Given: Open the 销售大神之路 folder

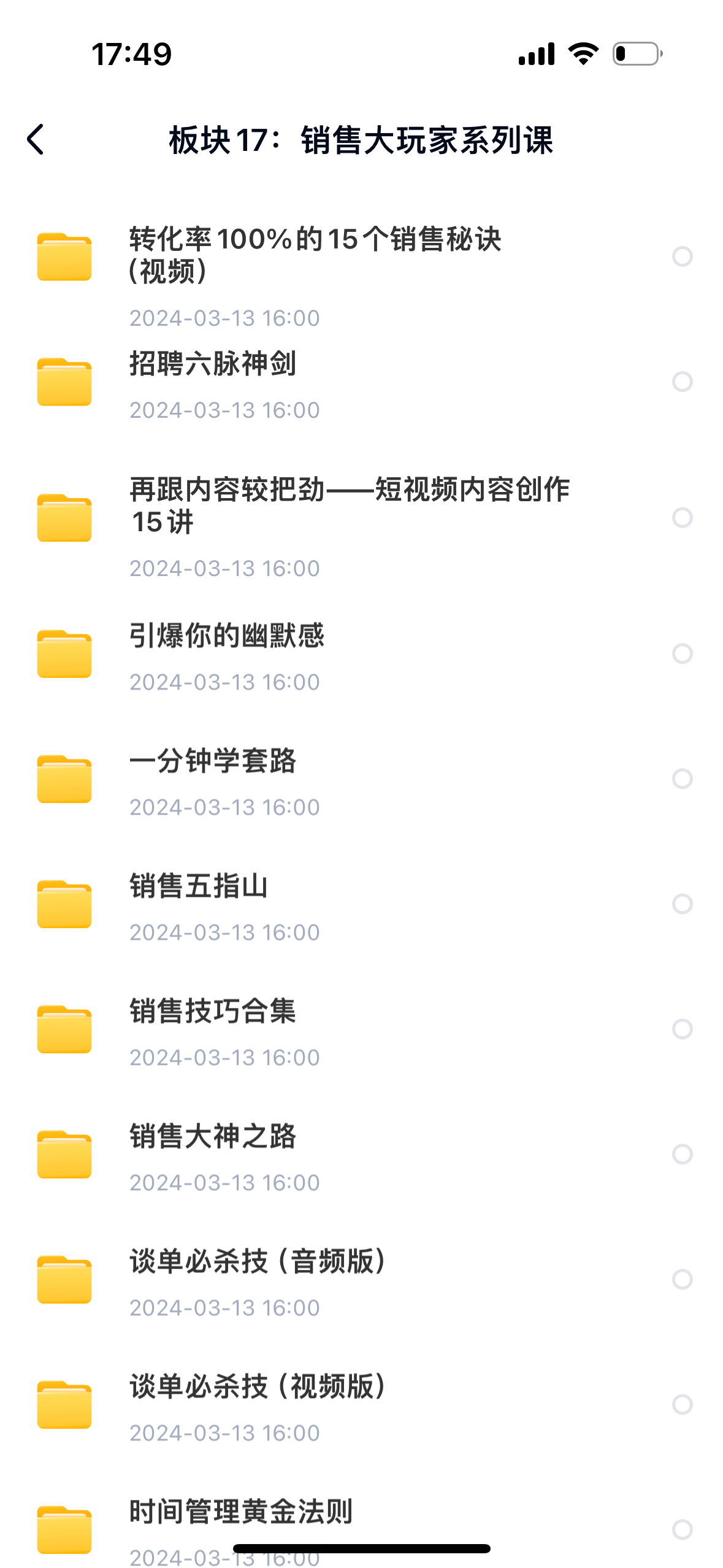Looking at the screenshot, I should [x=212, y=1137].
